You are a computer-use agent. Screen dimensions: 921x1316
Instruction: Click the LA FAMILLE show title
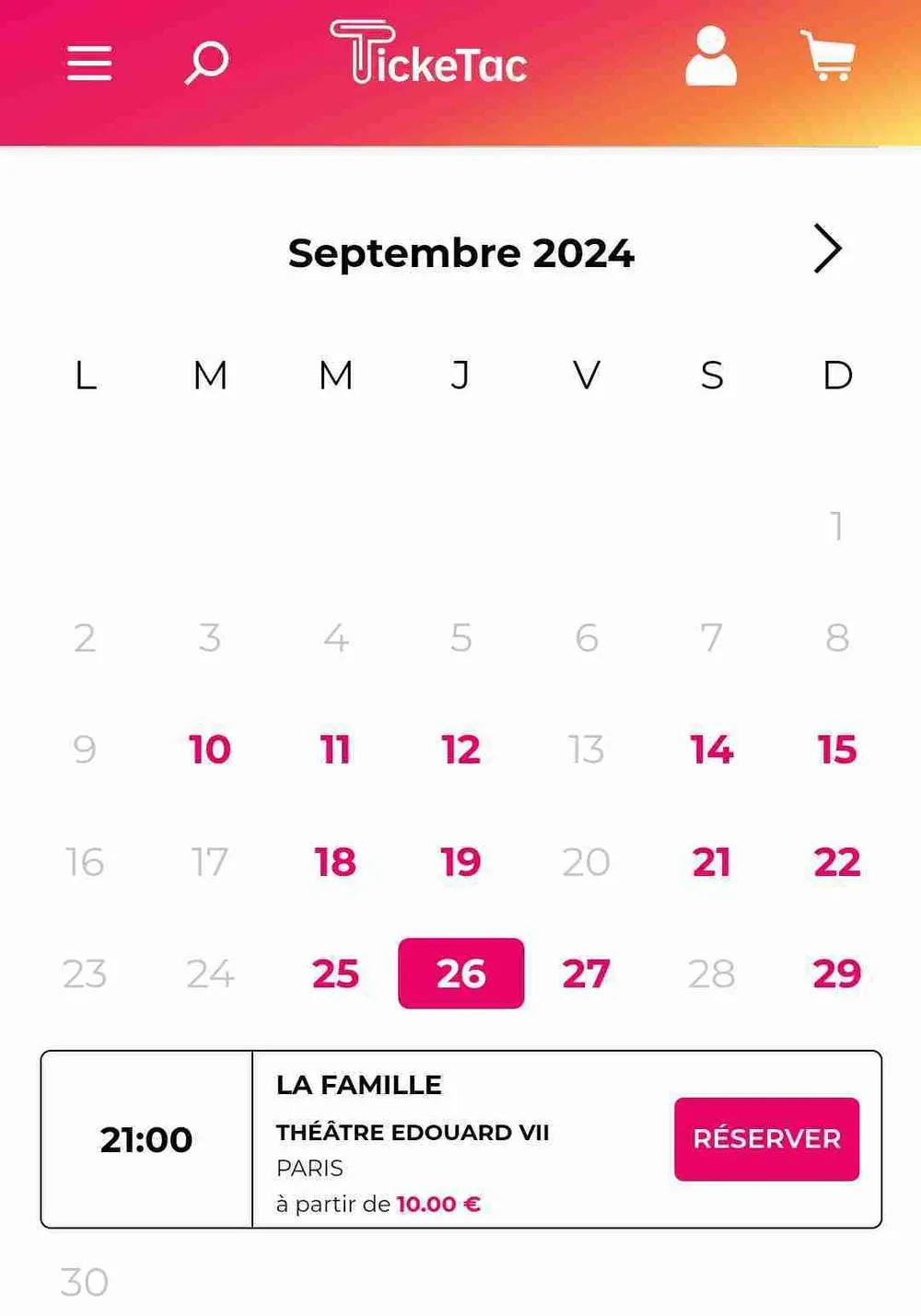(358, 1085)
